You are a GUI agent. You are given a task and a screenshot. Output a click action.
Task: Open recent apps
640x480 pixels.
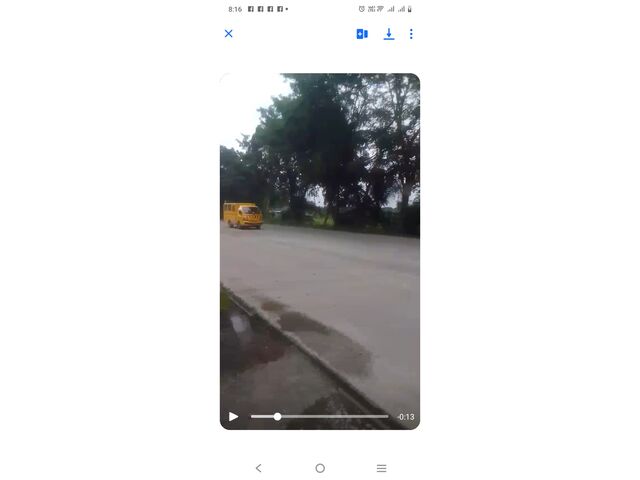tap(381, 468)
